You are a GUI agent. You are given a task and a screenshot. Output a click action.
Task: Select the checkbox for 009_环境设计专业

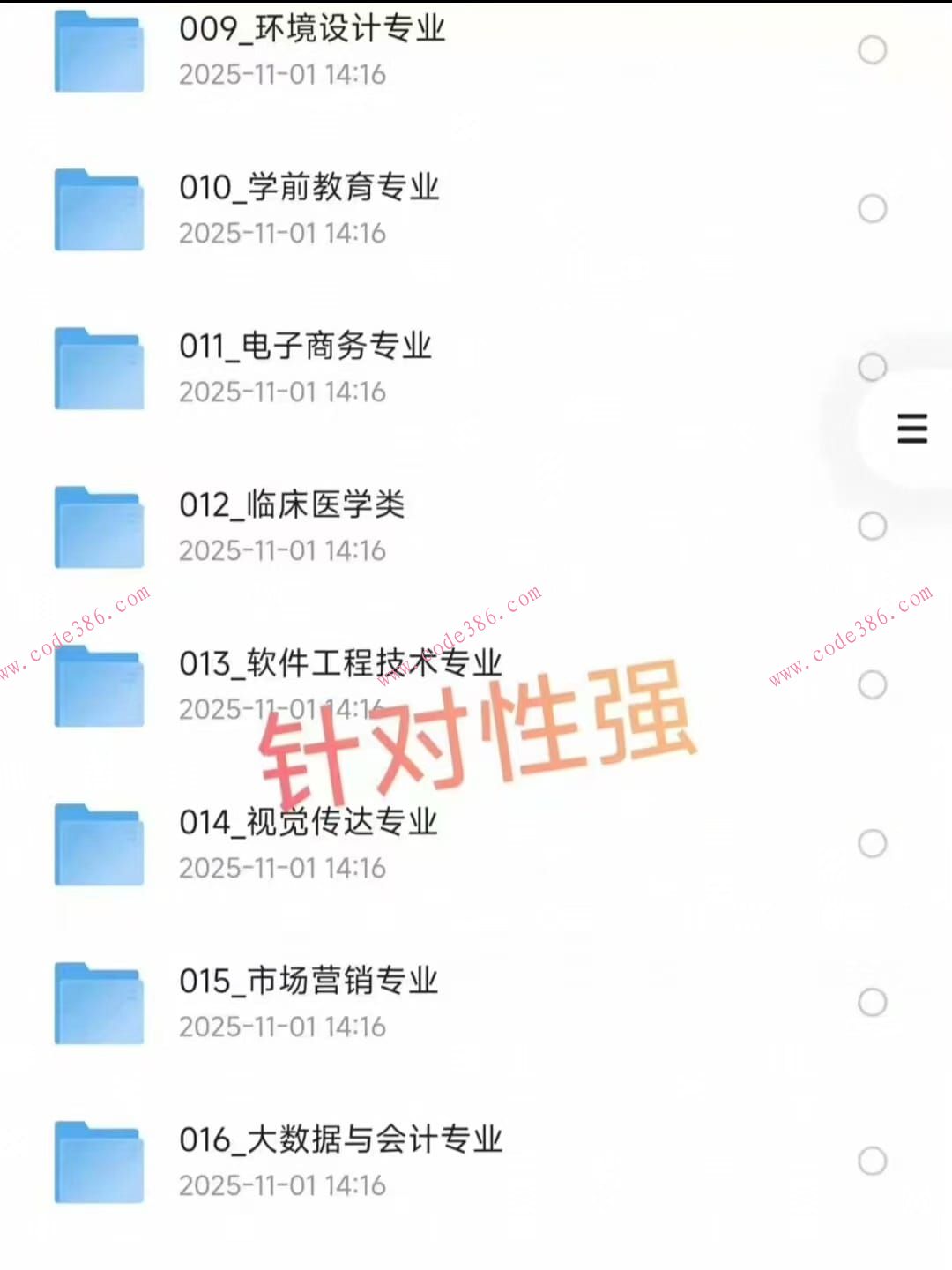873,50
